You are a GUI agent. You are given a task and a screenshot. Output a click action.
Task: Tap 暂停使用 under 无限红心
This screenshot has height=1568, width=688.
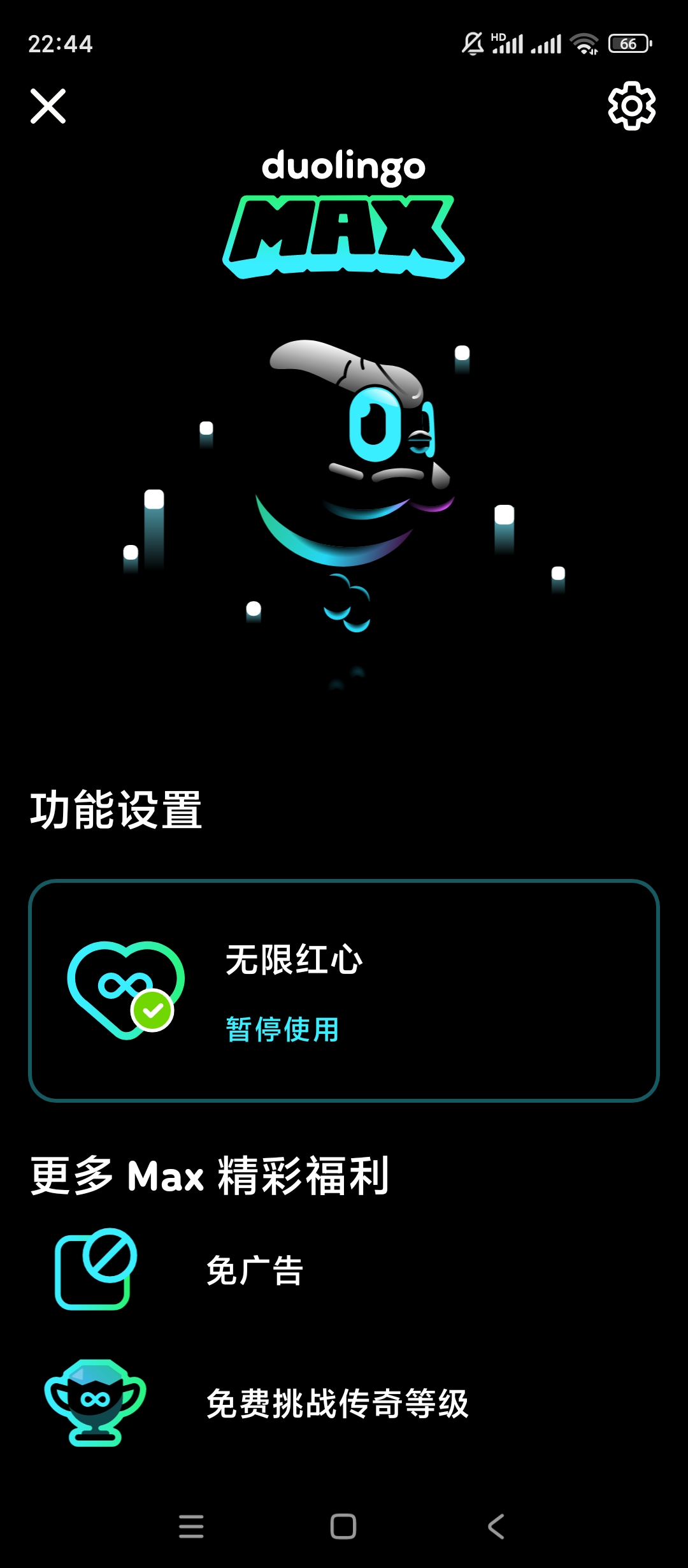coord(282,1029)
